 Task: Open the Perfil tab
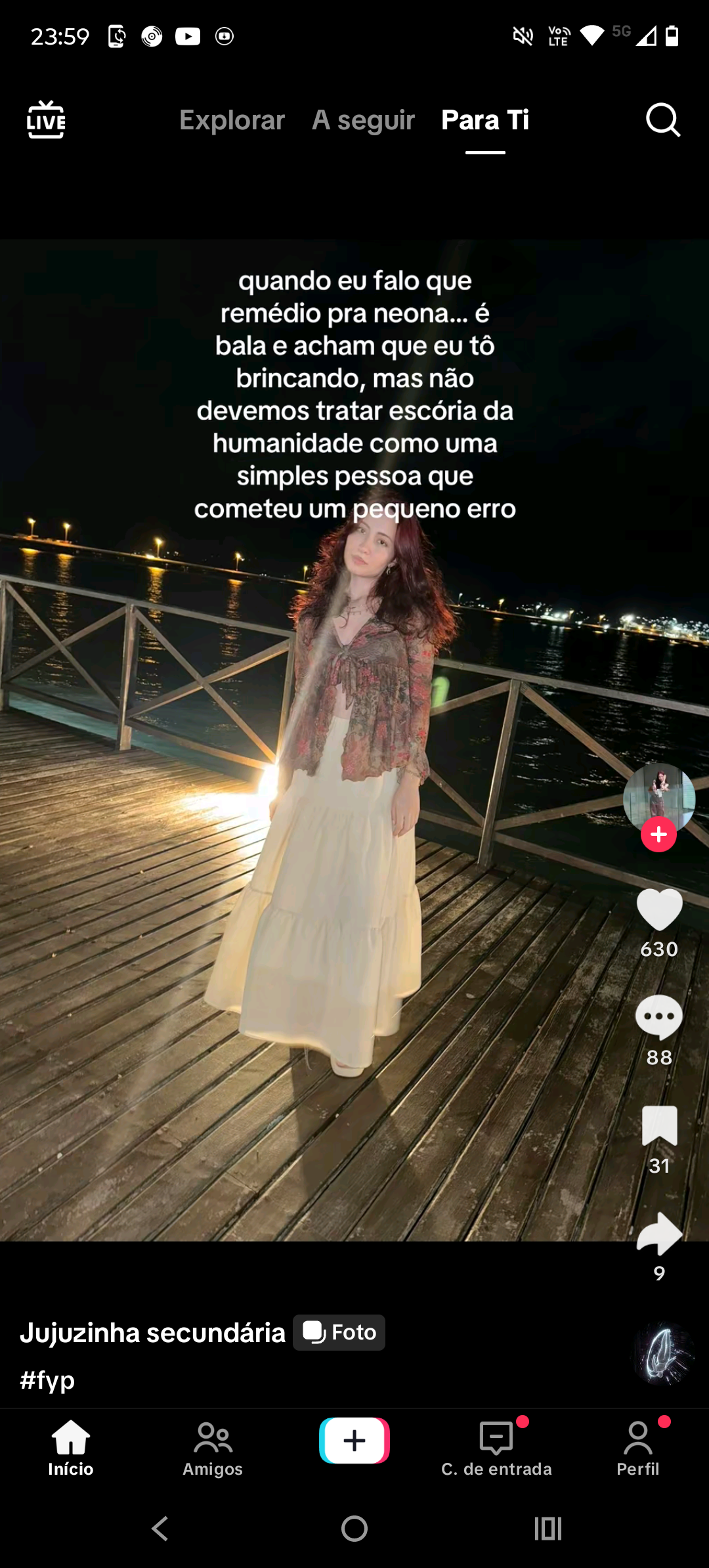(x=638, y=1448)
